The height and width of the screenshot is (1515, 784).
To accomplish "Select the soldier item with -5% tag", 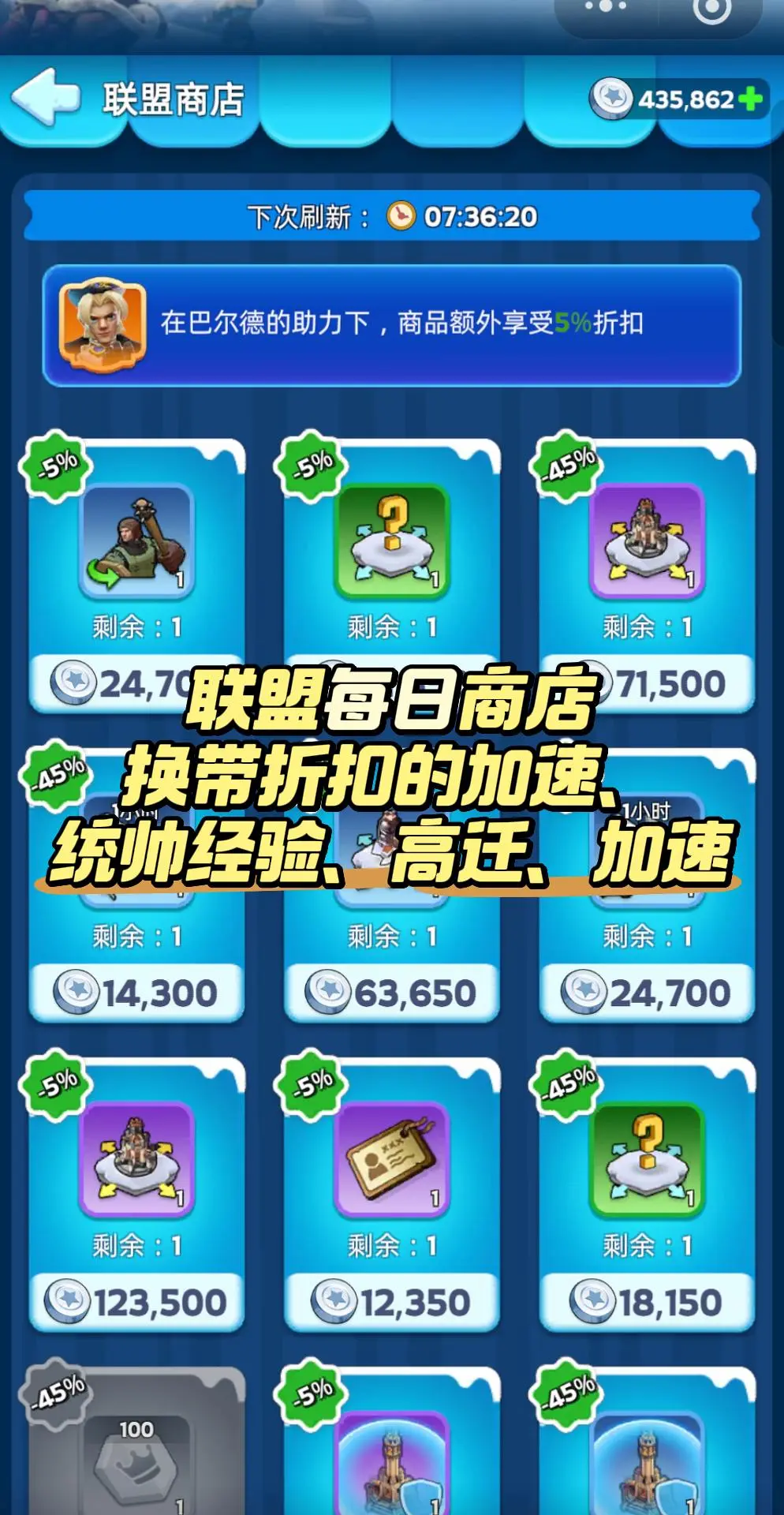I will tap(137, 541).
